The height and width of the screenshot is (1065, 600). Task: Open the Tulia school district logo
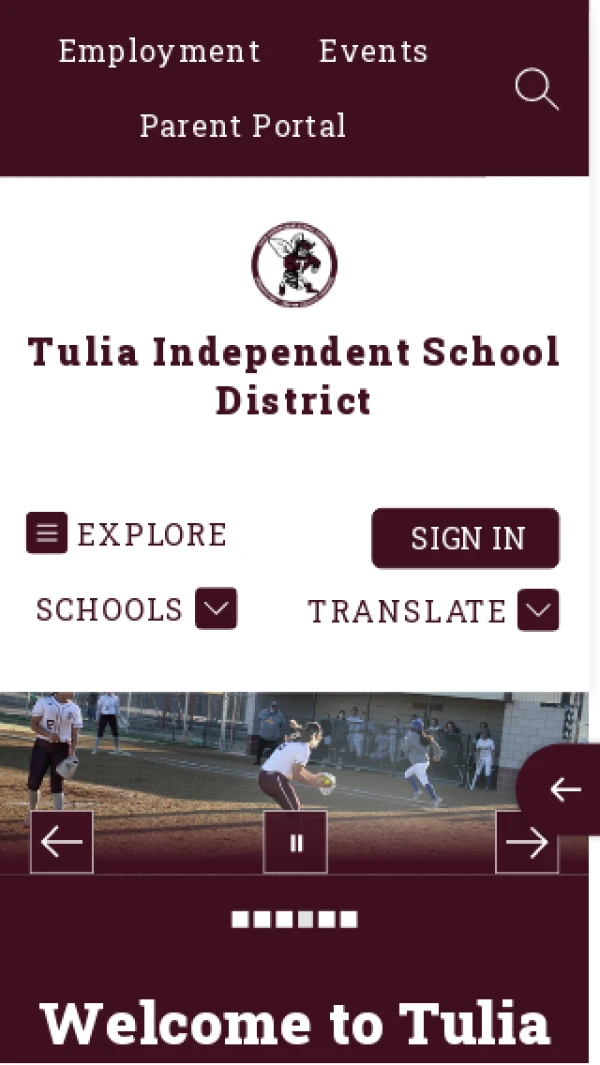(x=294, y=265)
